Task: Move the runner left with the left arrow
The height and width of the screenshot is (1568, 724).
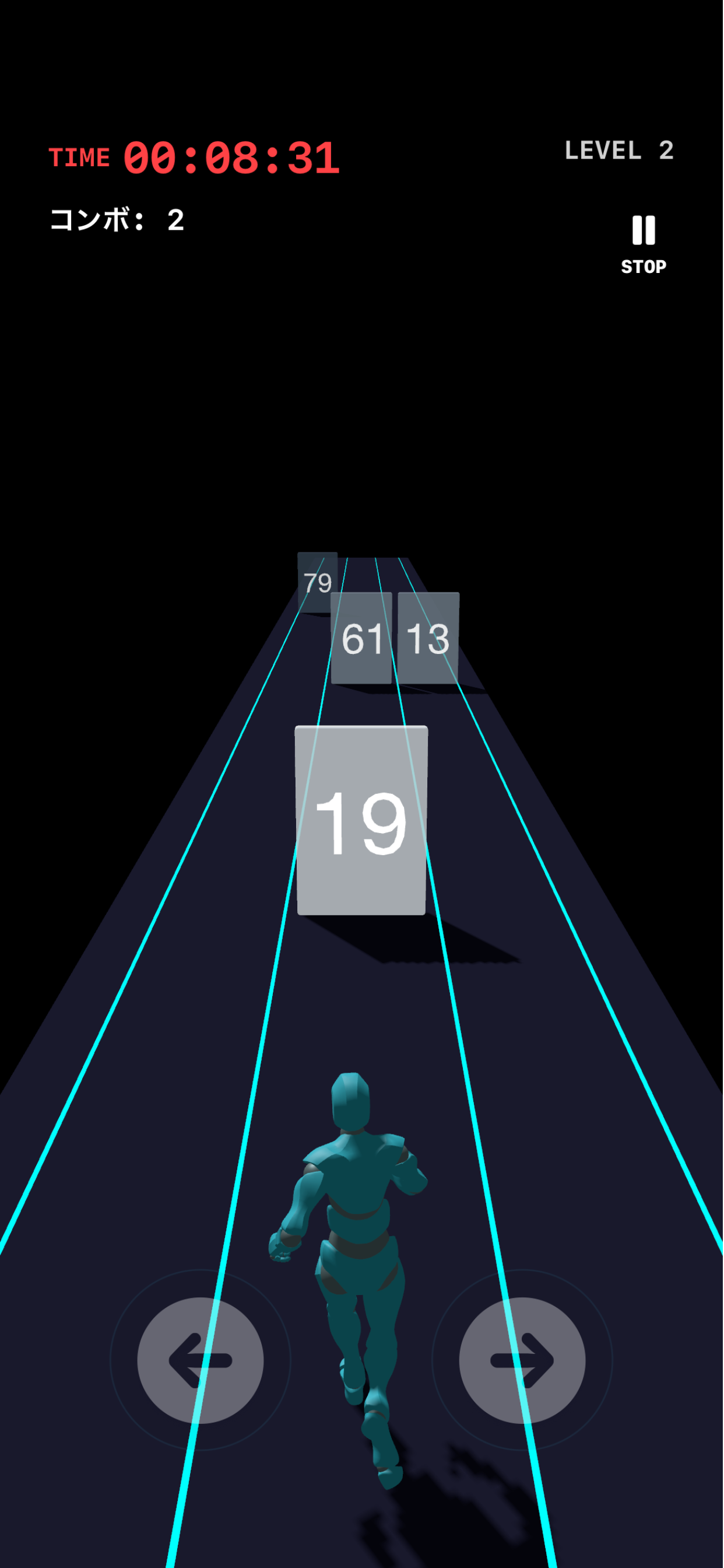Action: click(200, 1360)
